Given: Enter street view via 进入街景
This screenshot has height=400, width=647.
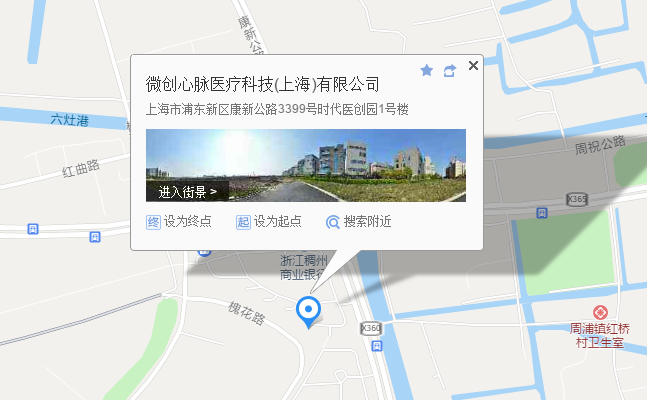Looking at the screenshot, I should 187,191.
